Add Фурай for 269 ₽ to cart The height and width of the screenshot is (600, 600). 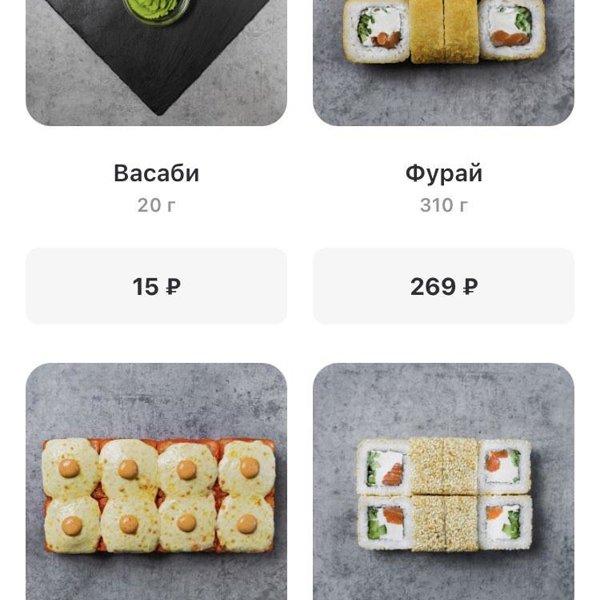pos(443,287)
